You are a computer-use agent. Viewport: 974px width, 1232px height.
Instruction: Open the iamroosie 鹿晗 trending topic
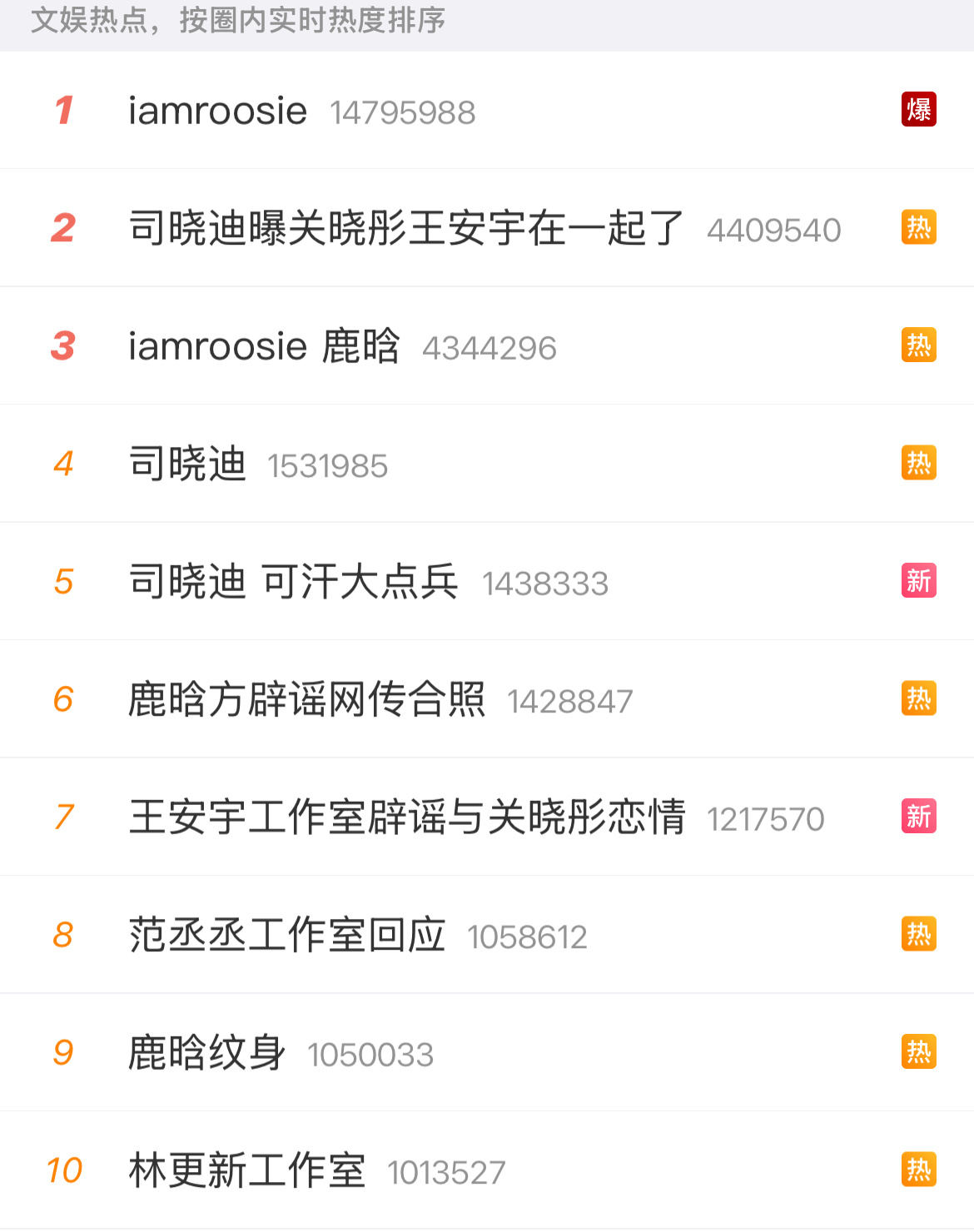click(x=265, y=345)
